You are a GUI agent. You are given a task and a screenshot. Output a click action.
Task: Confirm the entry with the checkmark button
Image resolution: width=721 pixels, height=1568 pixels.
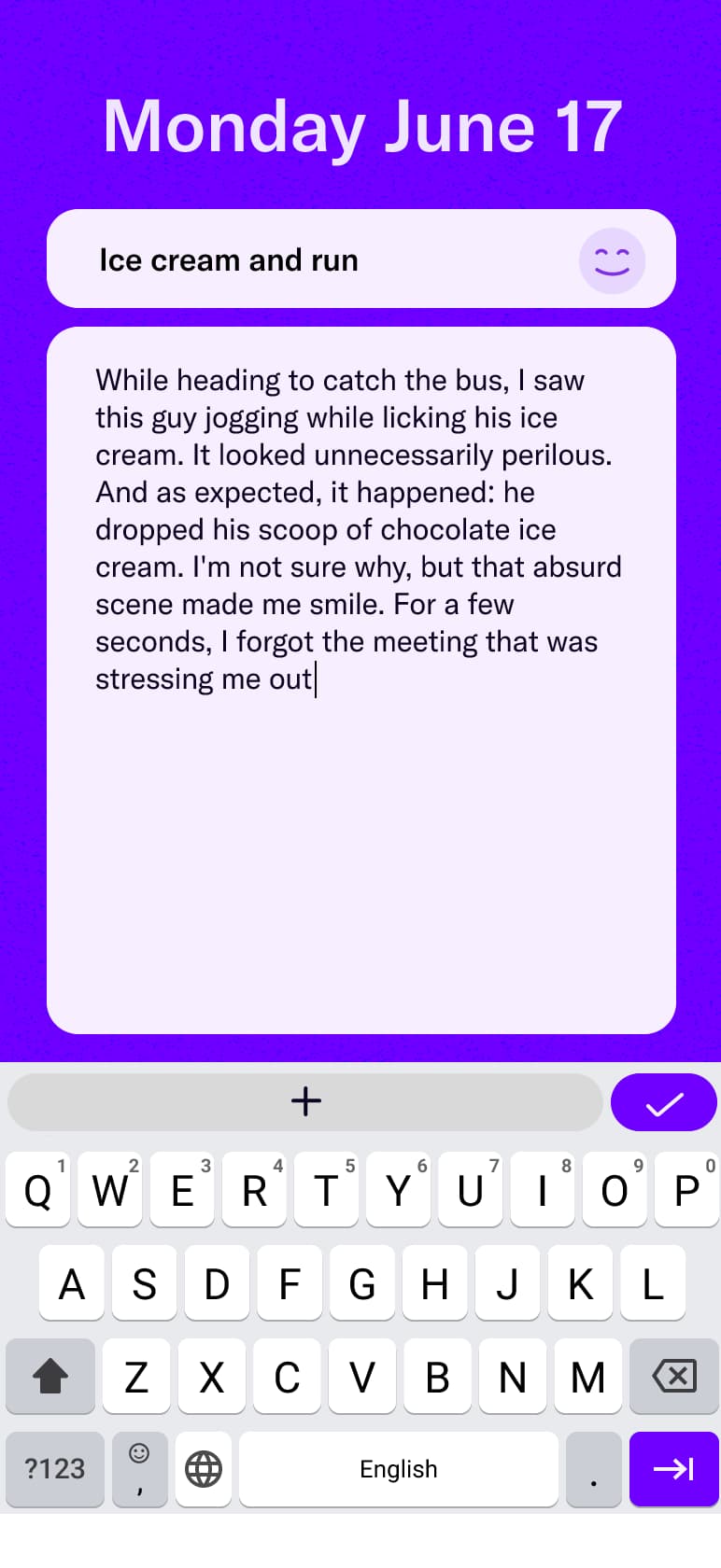pos(664,1103)
